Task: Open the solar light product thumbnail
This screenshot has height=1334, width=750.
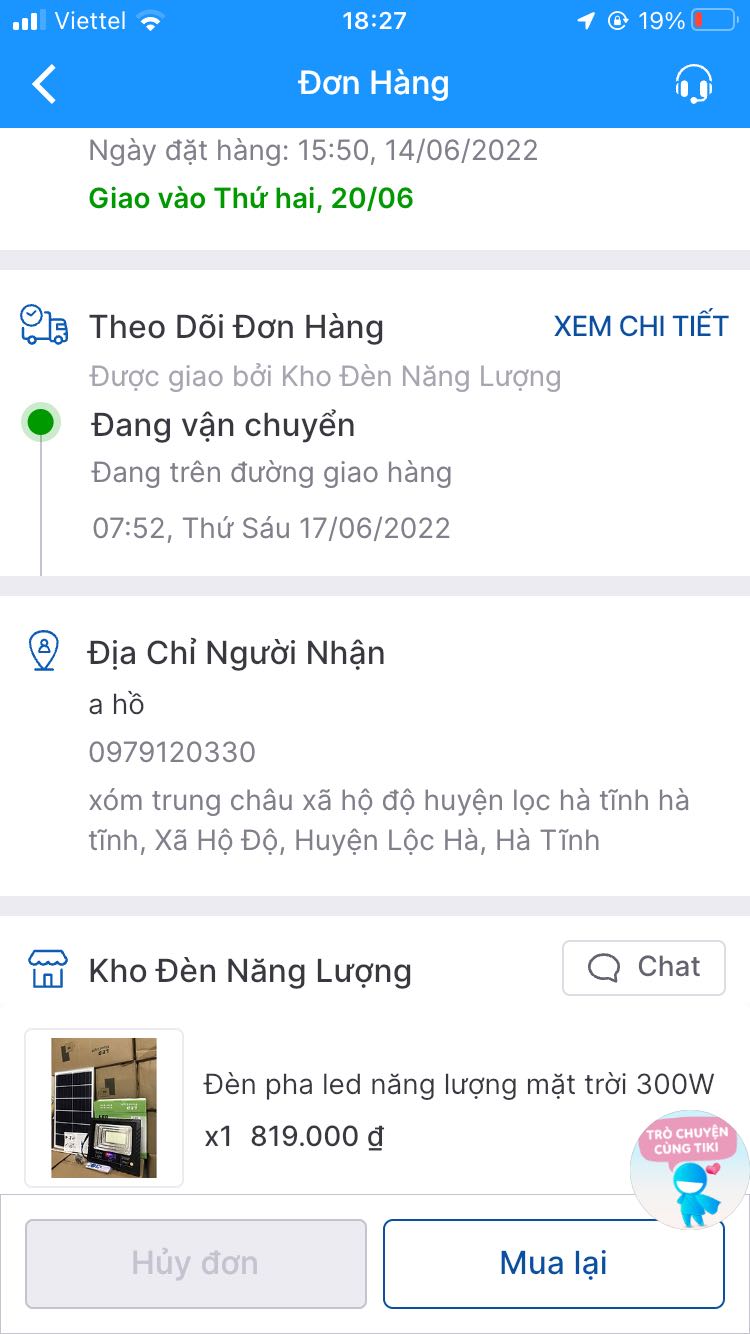Action: pyautogui.click(x=103, y=1107)
